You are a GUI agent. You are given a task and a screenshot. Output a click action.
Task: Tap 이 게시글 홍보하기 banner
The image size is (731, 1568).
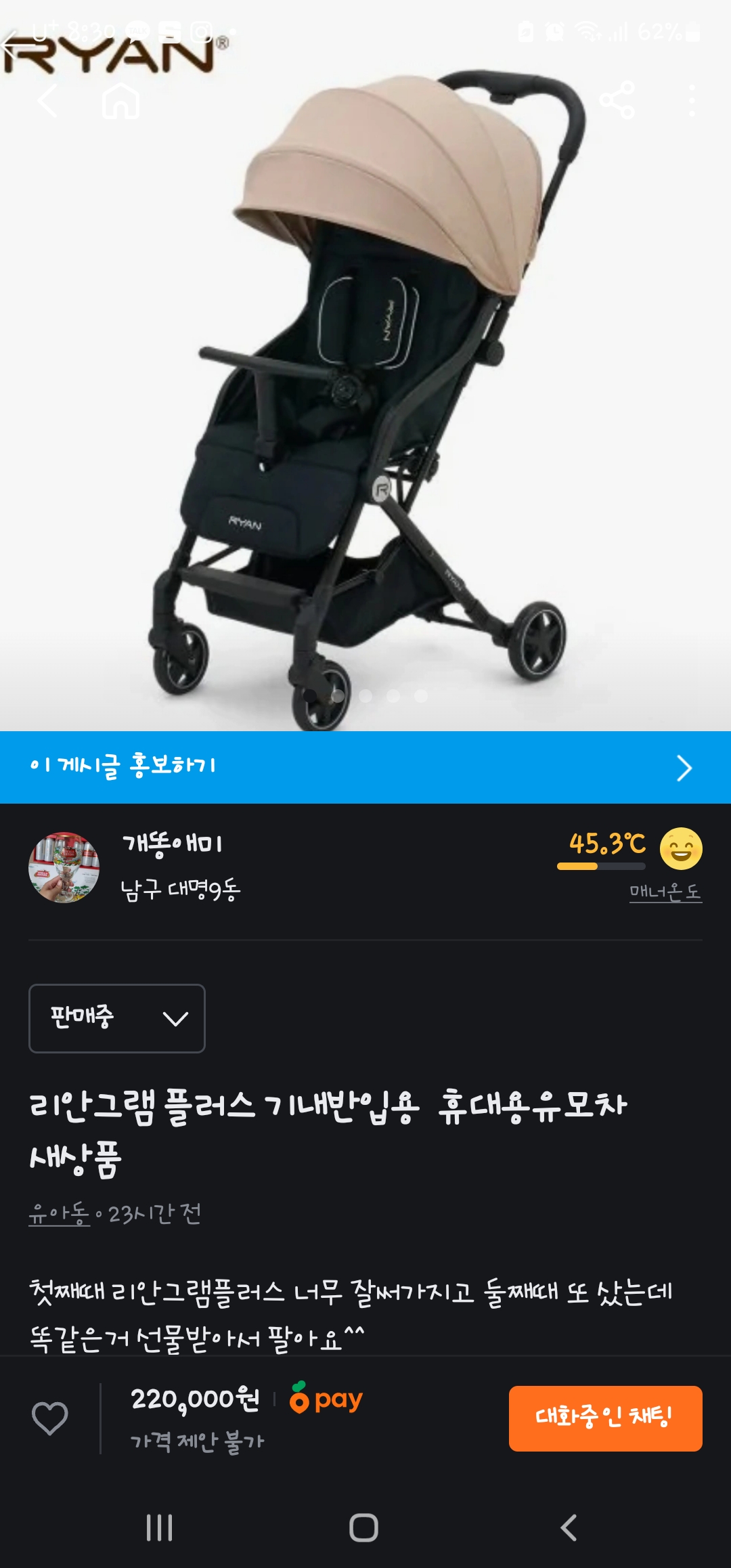(365, 767)
